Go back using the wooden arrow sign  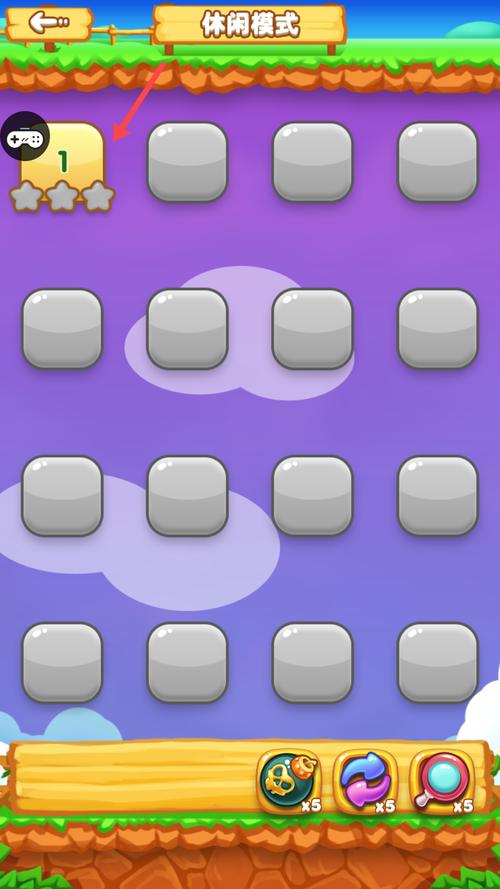(49, 24)
